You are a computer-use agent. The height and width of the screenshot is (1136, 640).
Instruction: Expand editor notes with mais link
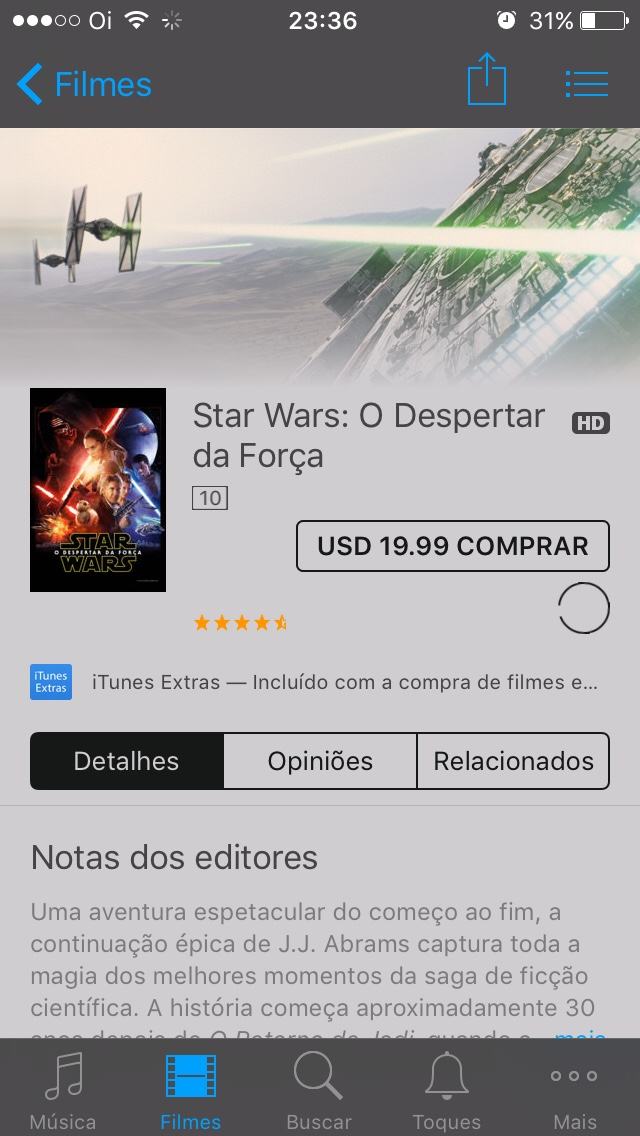581,1032
